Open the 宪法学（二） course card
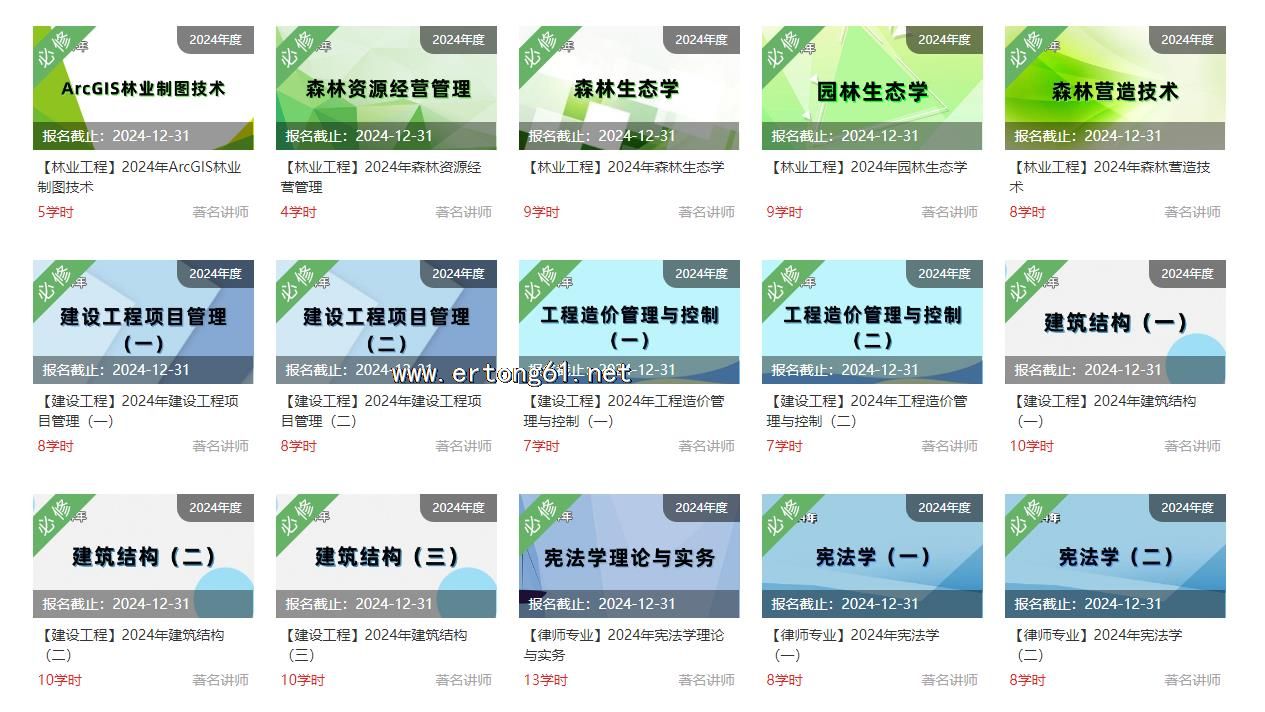 1115,557
